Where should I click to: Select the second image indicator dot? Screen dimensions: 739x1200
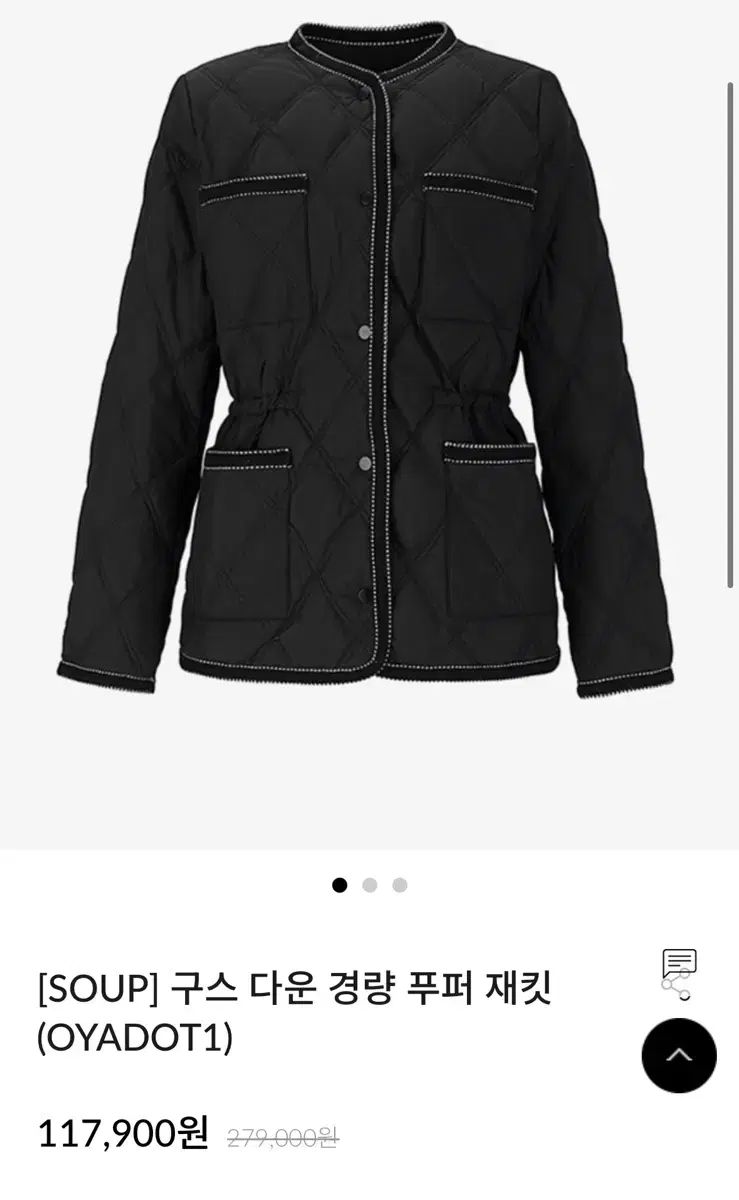[x=370, y=885]
